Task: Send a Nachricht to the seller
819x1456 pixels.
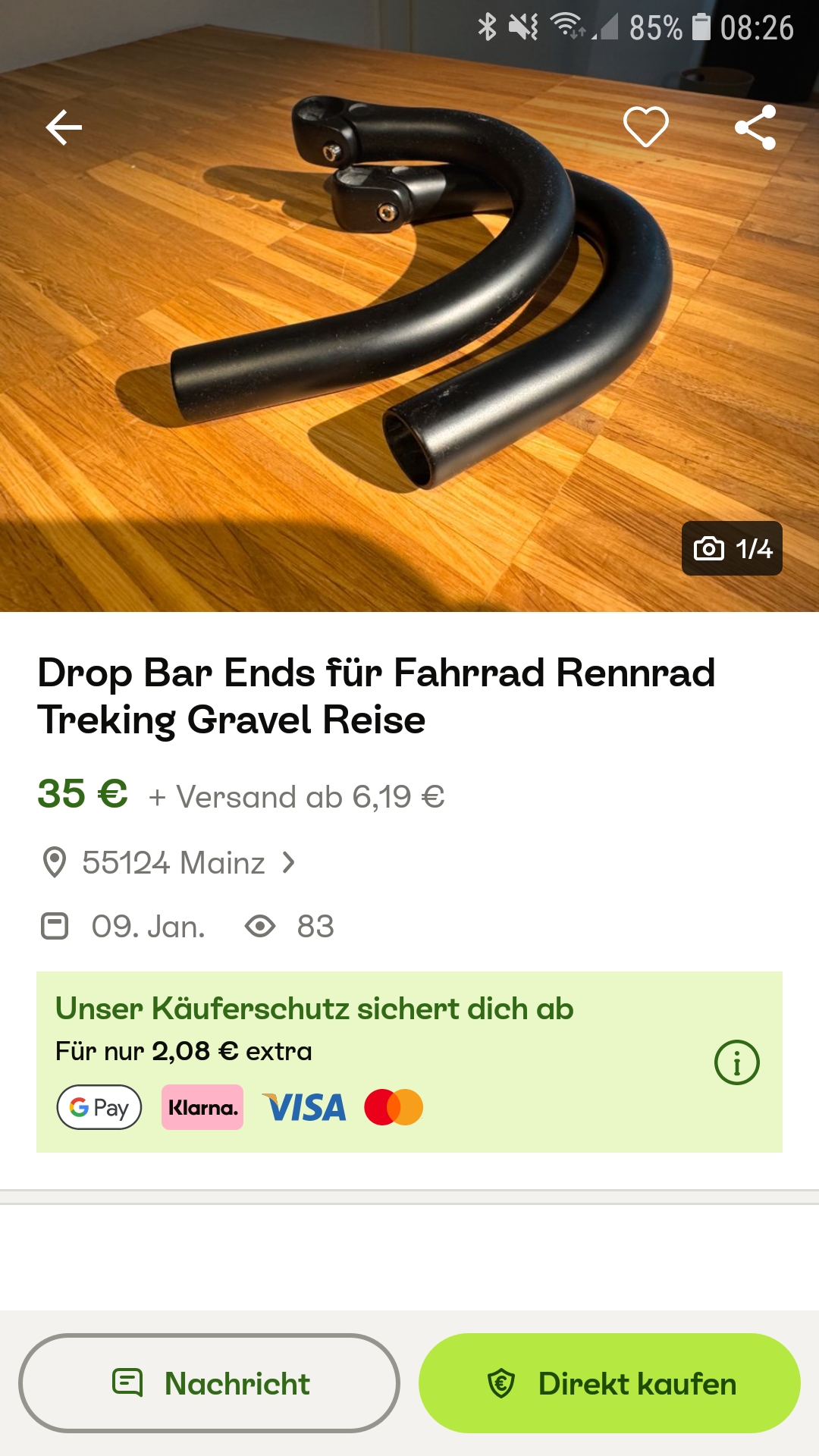Action: (x=209, y=1383)
